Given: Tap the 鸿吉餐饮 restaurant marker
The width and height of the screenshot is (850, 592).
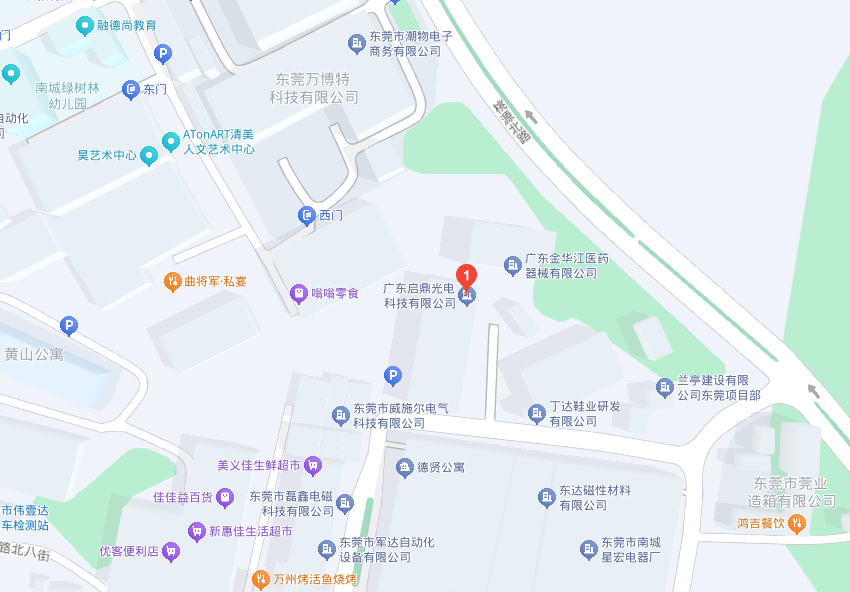Looking at the screenshot, I should (796, 522).
